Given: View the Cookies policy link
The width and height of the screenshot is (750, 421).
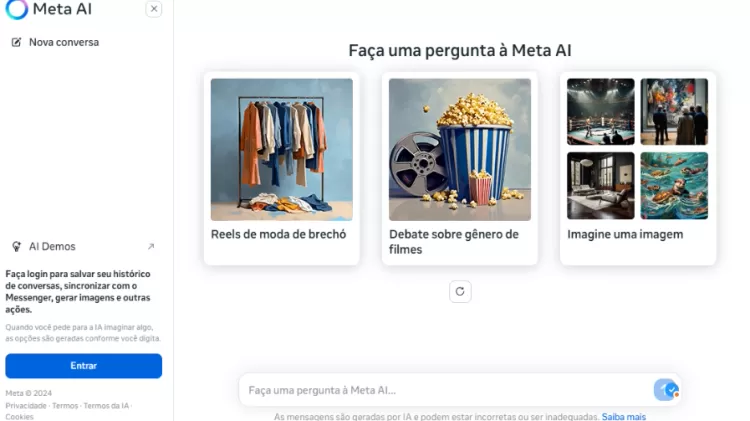Looking at the screenshot, I should point(19,417).
